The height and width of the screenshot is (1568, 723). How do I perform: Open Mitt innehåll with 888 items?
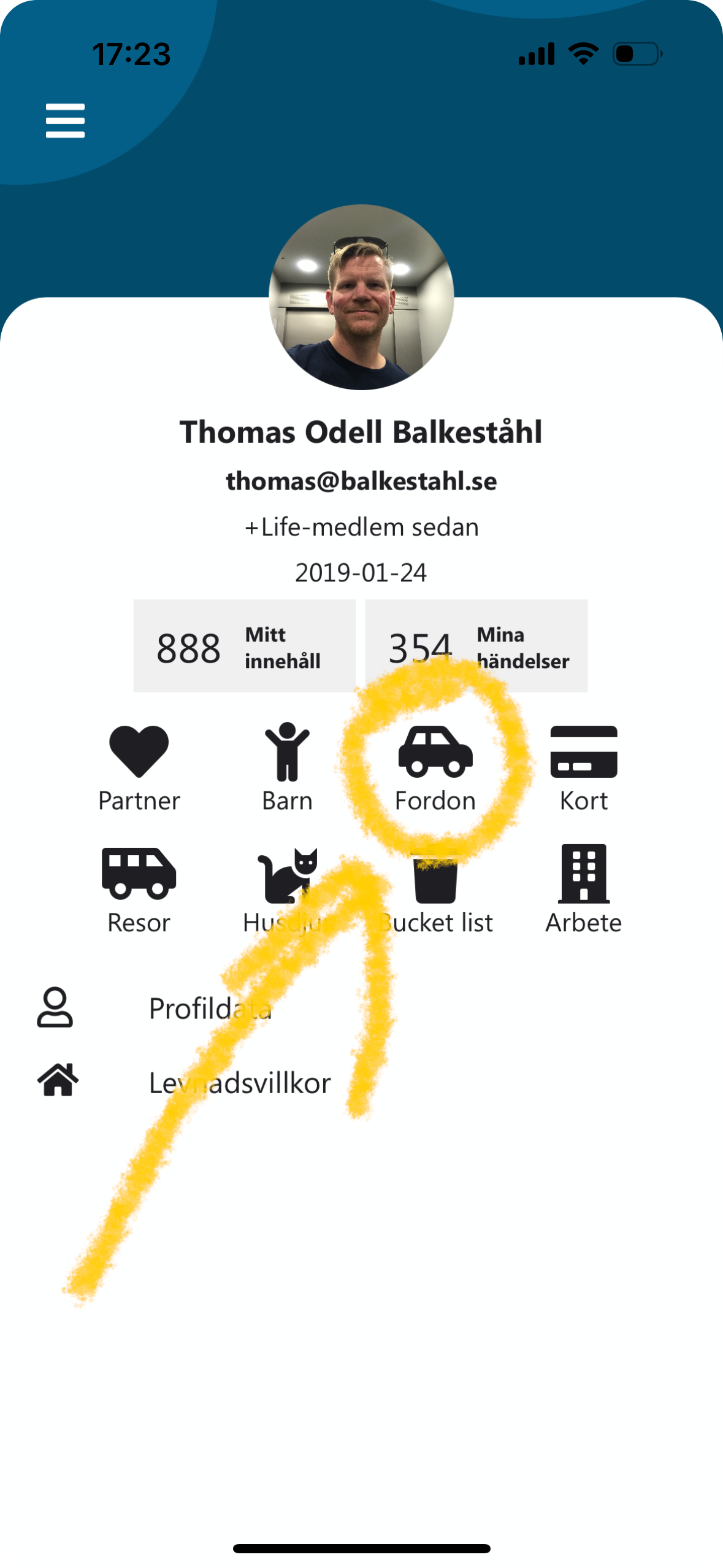[244, 646]
